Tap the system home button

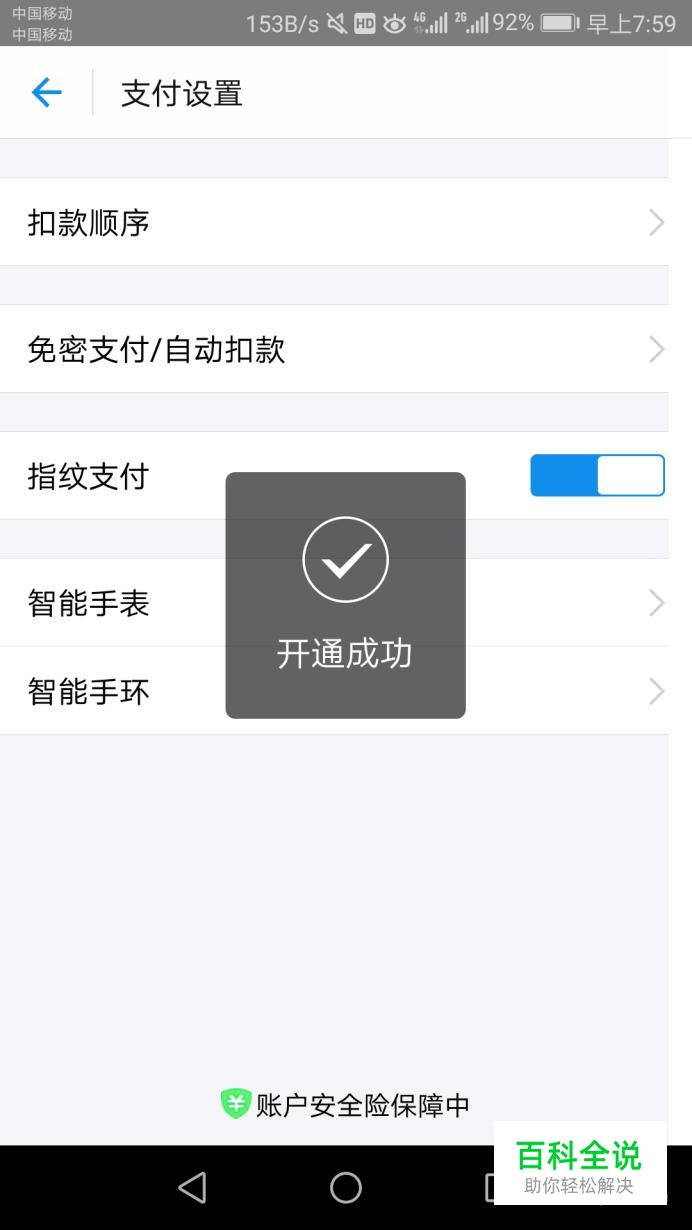(x=346, y=1187)
